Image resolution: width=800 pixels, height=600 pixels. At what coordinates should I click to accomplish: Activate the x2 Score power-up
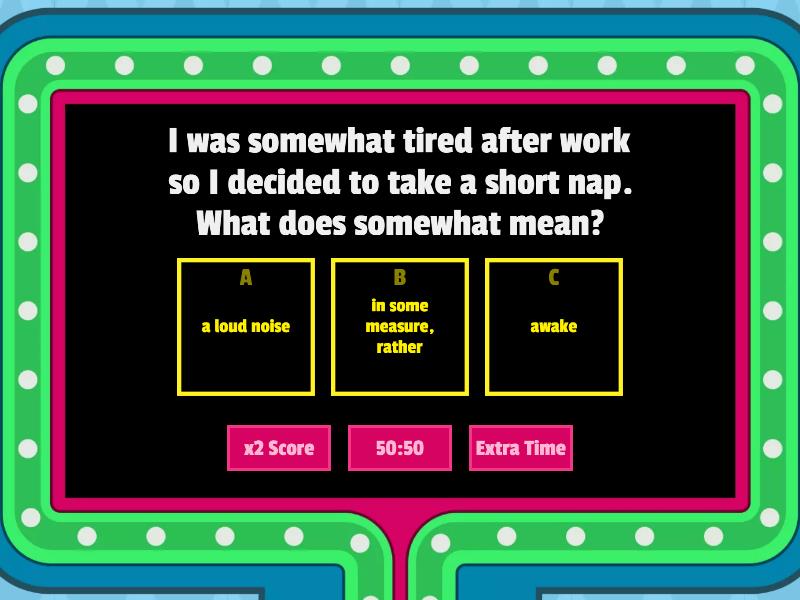pyautogui.click(x=279, y=448)
